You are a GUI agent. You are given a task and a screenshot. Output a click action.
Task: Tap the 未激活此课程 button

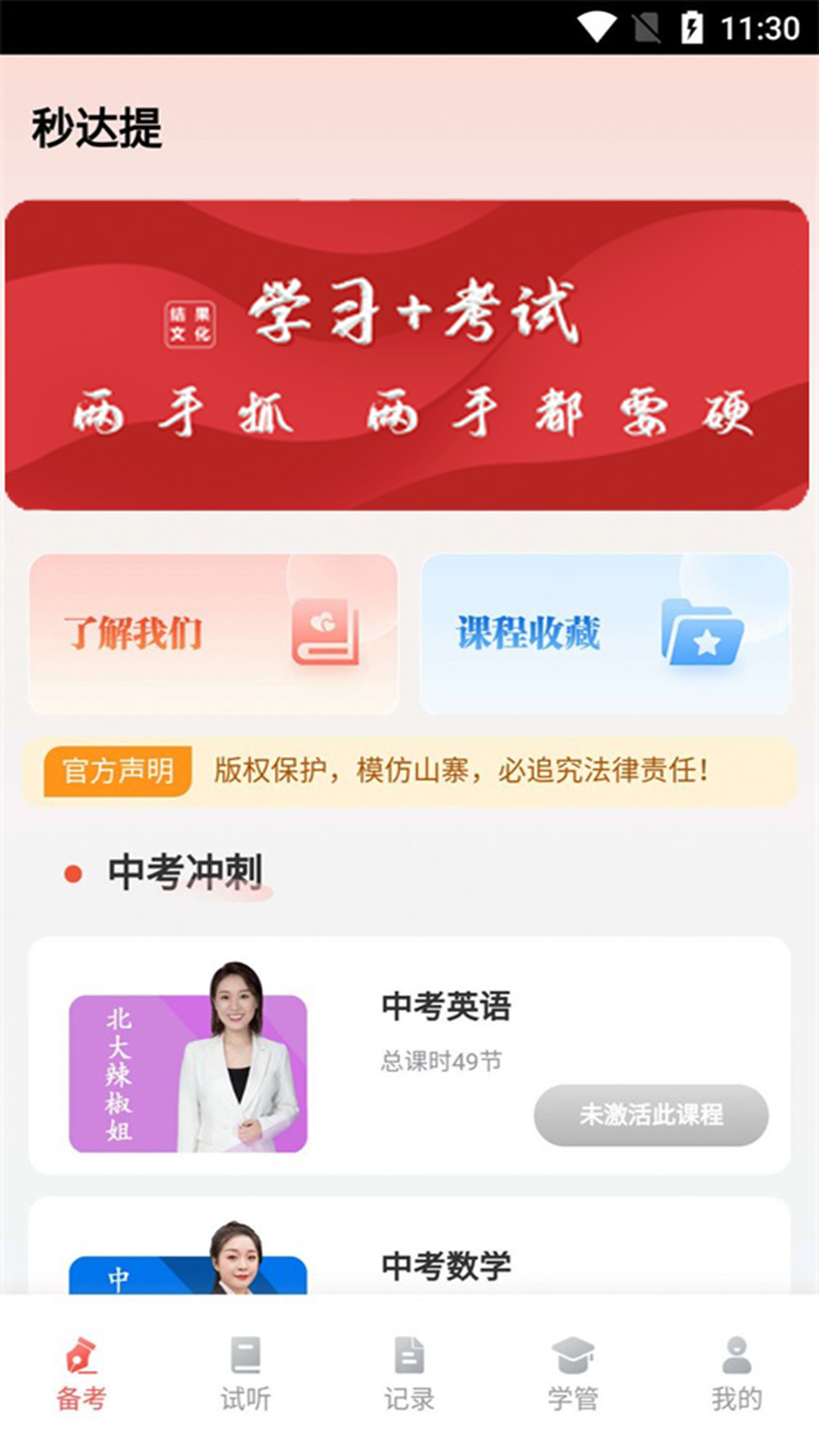coord(651,1115)
